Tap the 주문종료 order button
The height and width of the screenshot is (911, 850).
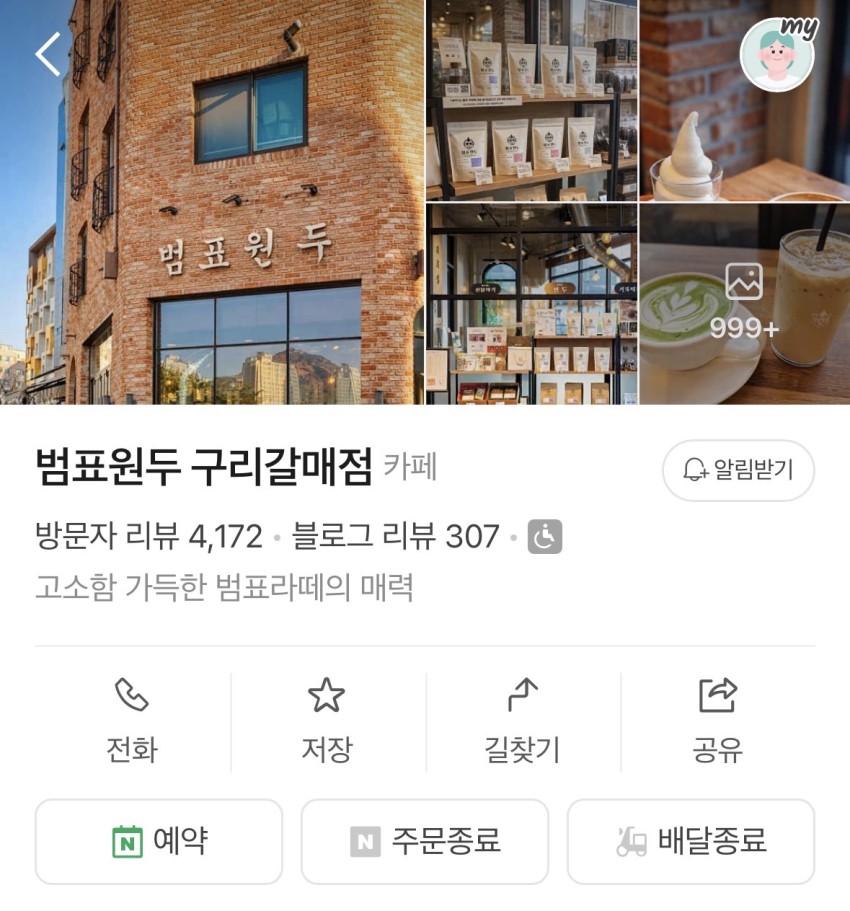coord(425,841)
